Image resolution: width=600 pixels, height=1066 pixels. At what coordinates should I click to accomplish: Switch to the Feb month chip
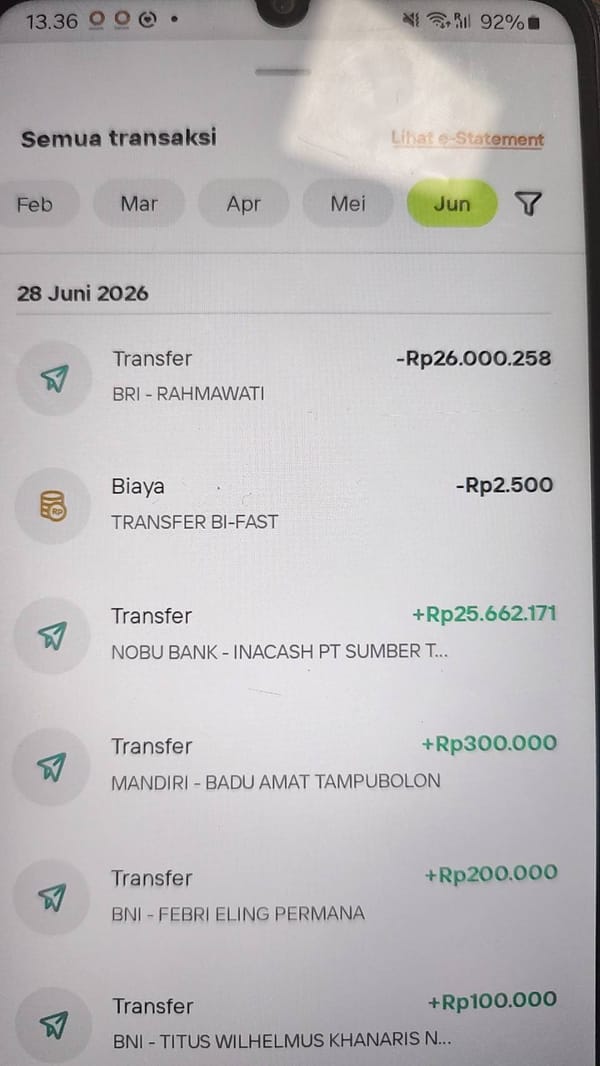point(37,203)
